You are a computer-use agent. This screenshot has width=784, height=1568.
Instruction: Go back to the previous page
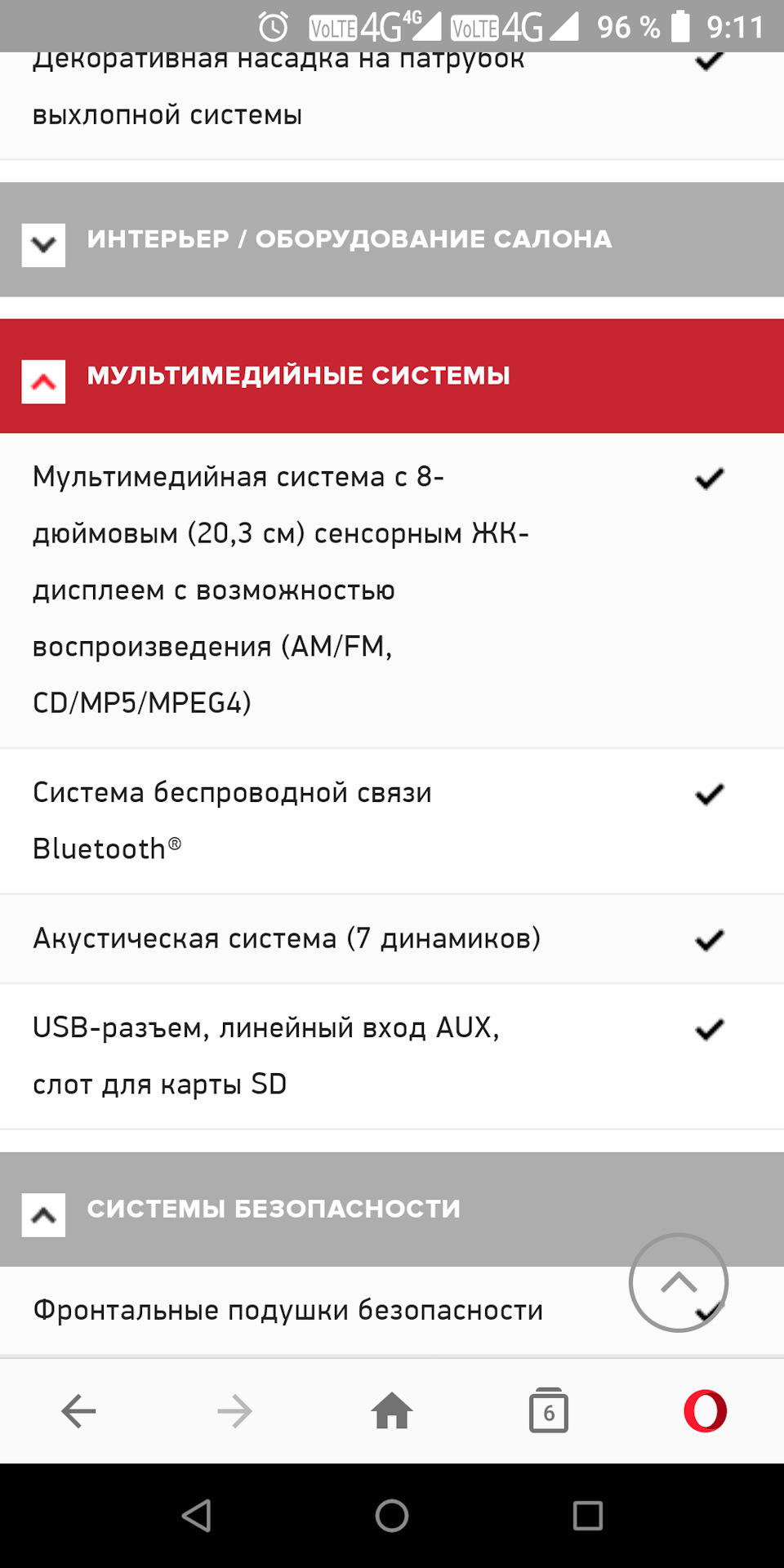[x=78, y=1411]
